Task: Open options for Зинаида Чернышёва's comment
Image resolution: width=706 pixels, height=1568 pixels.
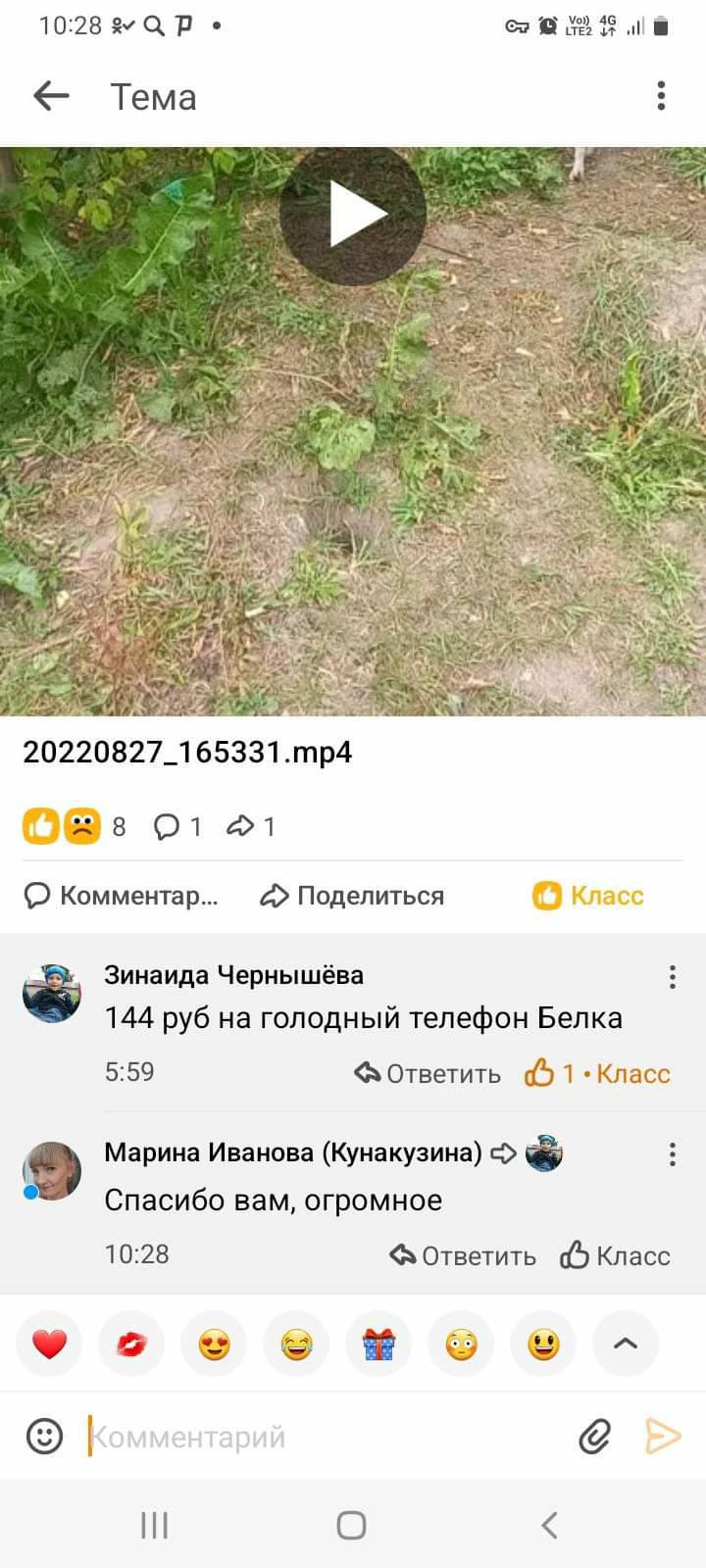Action: tap(673, 976)
